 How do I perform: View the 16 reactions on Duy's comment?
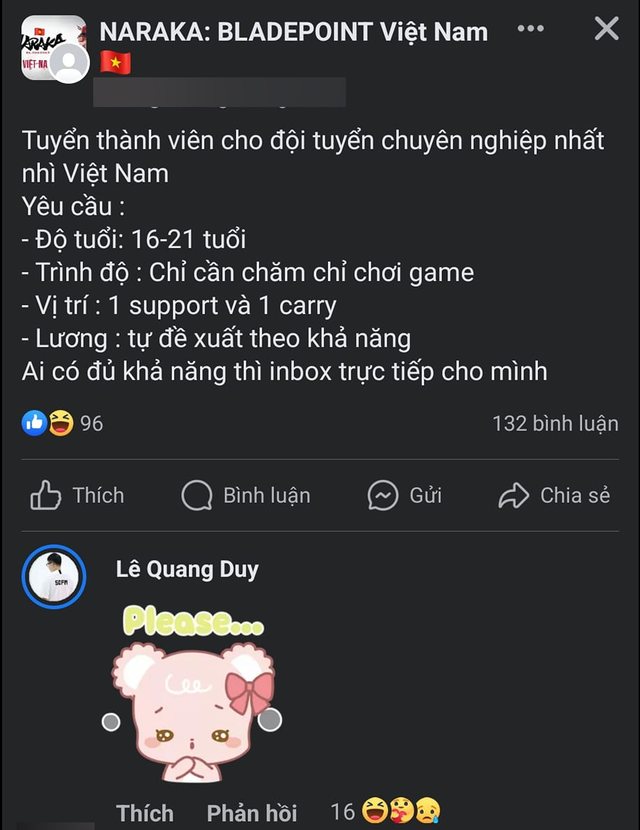[385, 811]
